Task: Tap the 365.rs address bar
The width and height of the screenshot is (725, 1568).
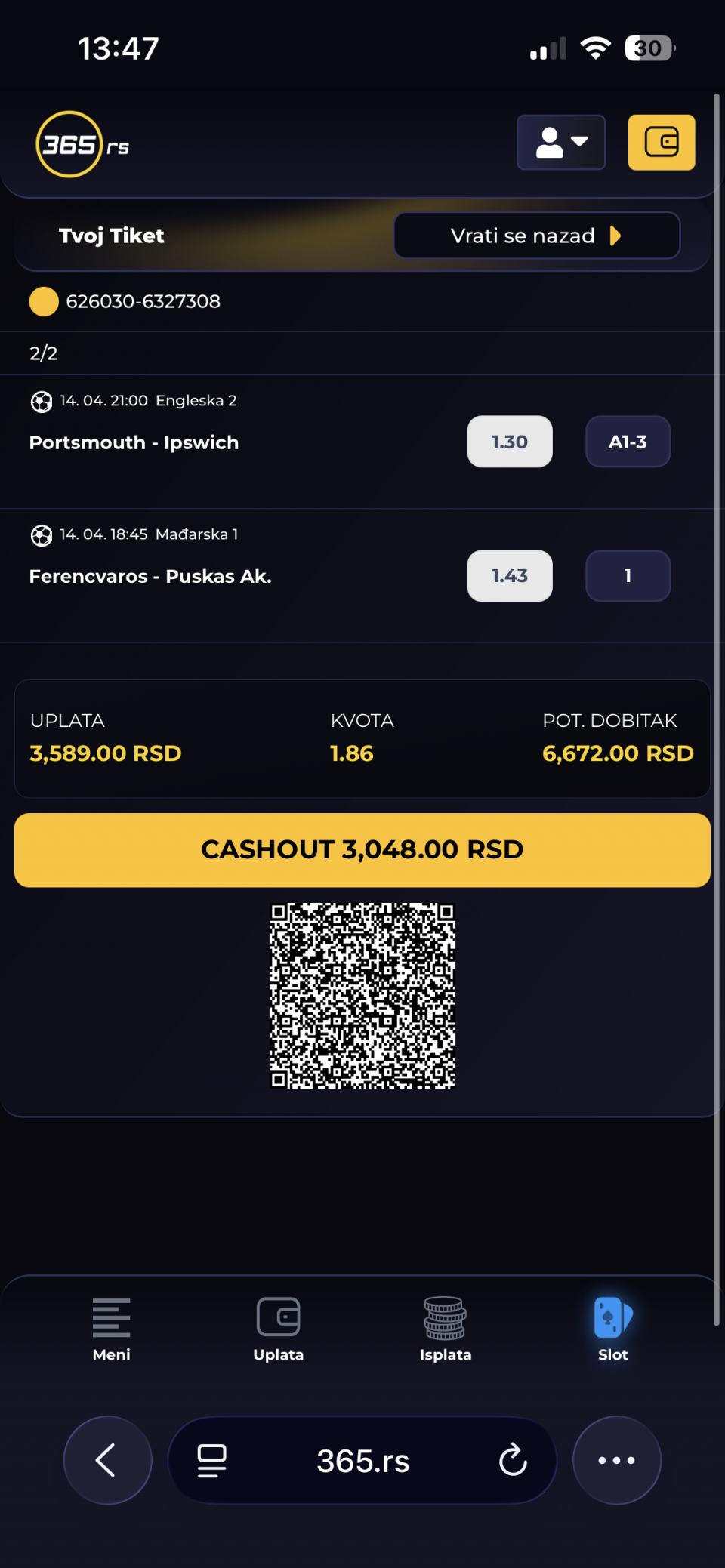Action: pyautogui.click(x=362, y=1460)
